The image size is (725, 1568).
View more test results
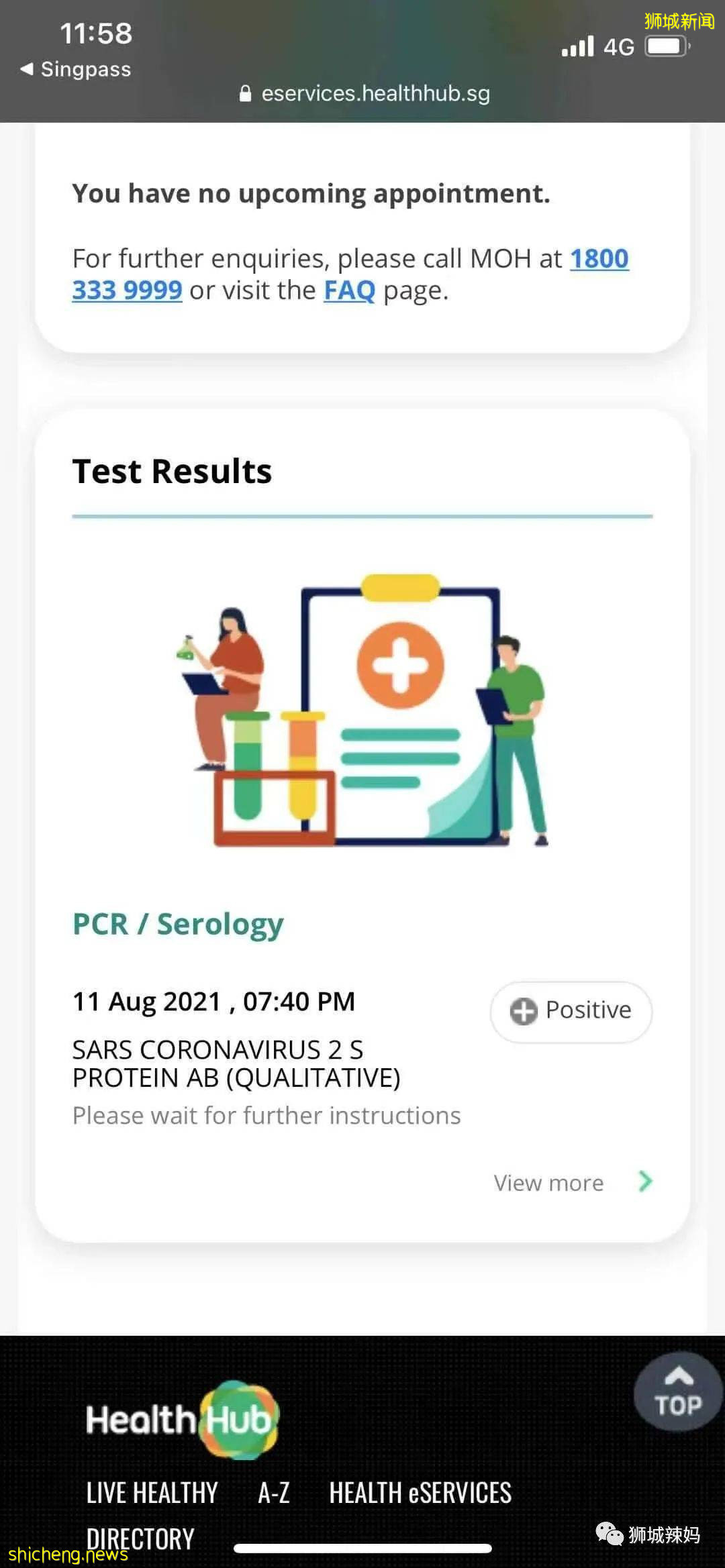(x=572, y=1182)
